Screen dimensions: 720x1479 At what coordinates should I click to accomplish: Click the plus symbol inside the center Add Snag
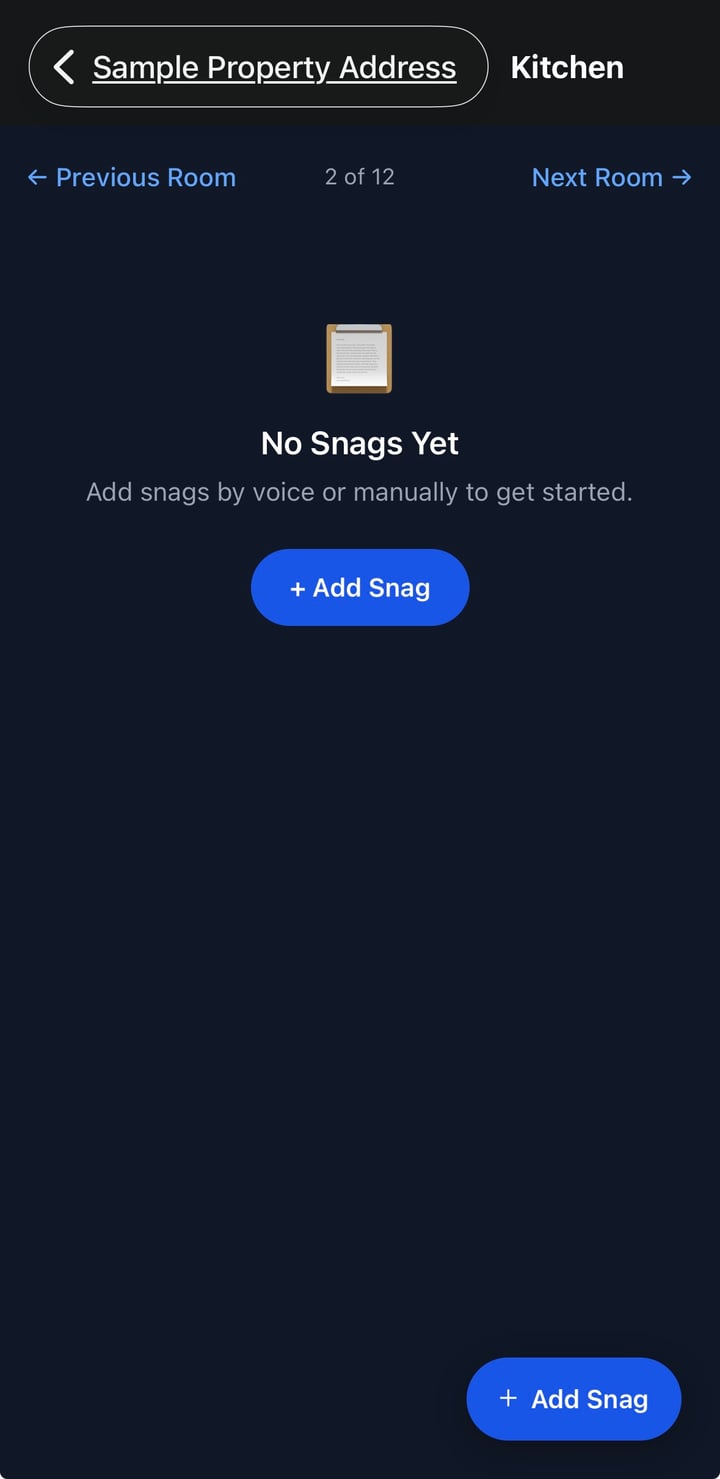point(298,588)
